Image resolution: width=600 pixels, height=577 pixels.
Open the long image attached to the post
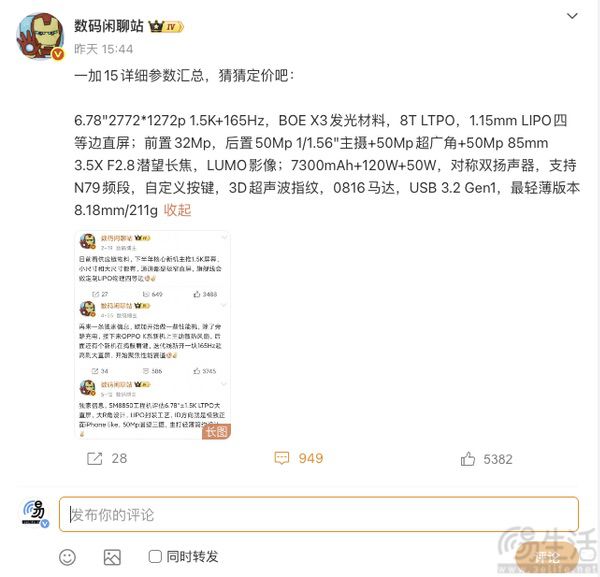[155, 334]
